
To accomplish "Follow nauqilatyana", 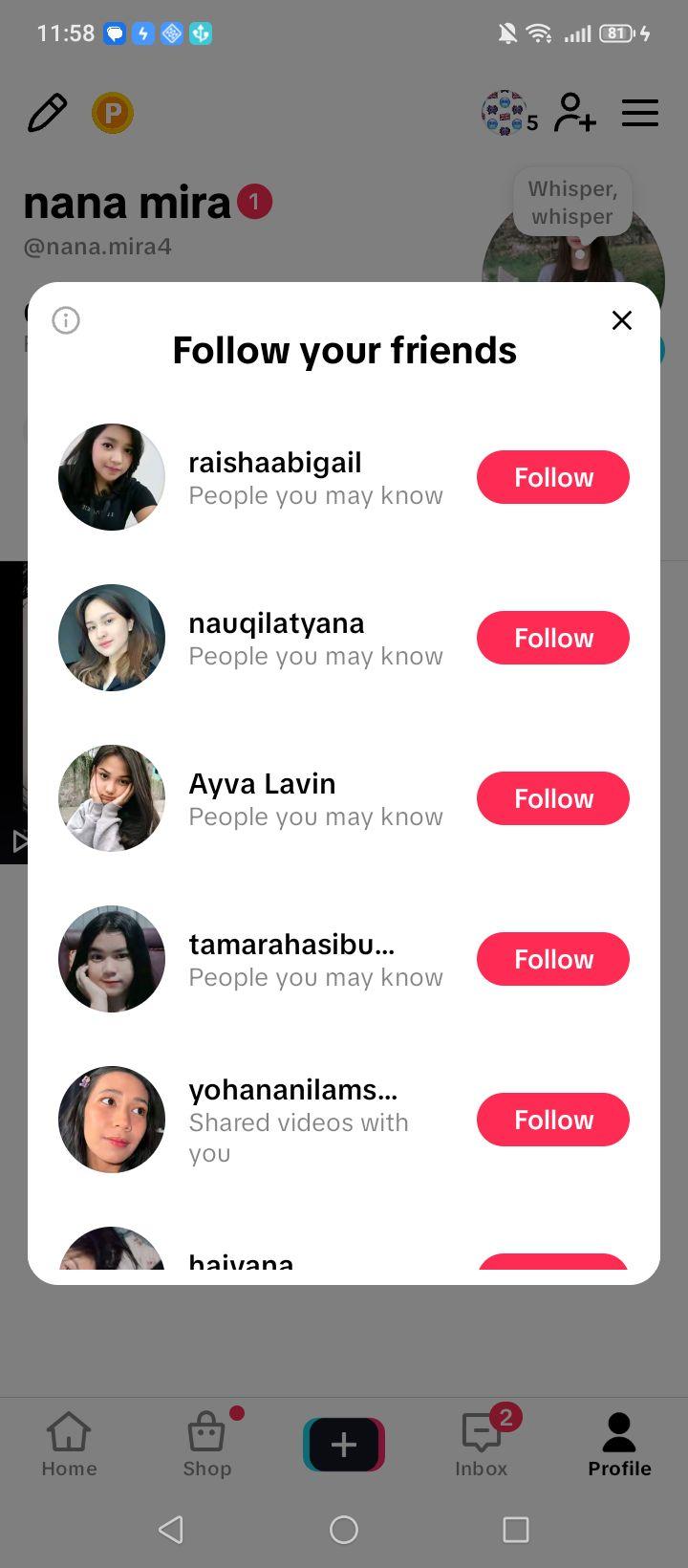I will pyautogui.click(x=553, y=638).
